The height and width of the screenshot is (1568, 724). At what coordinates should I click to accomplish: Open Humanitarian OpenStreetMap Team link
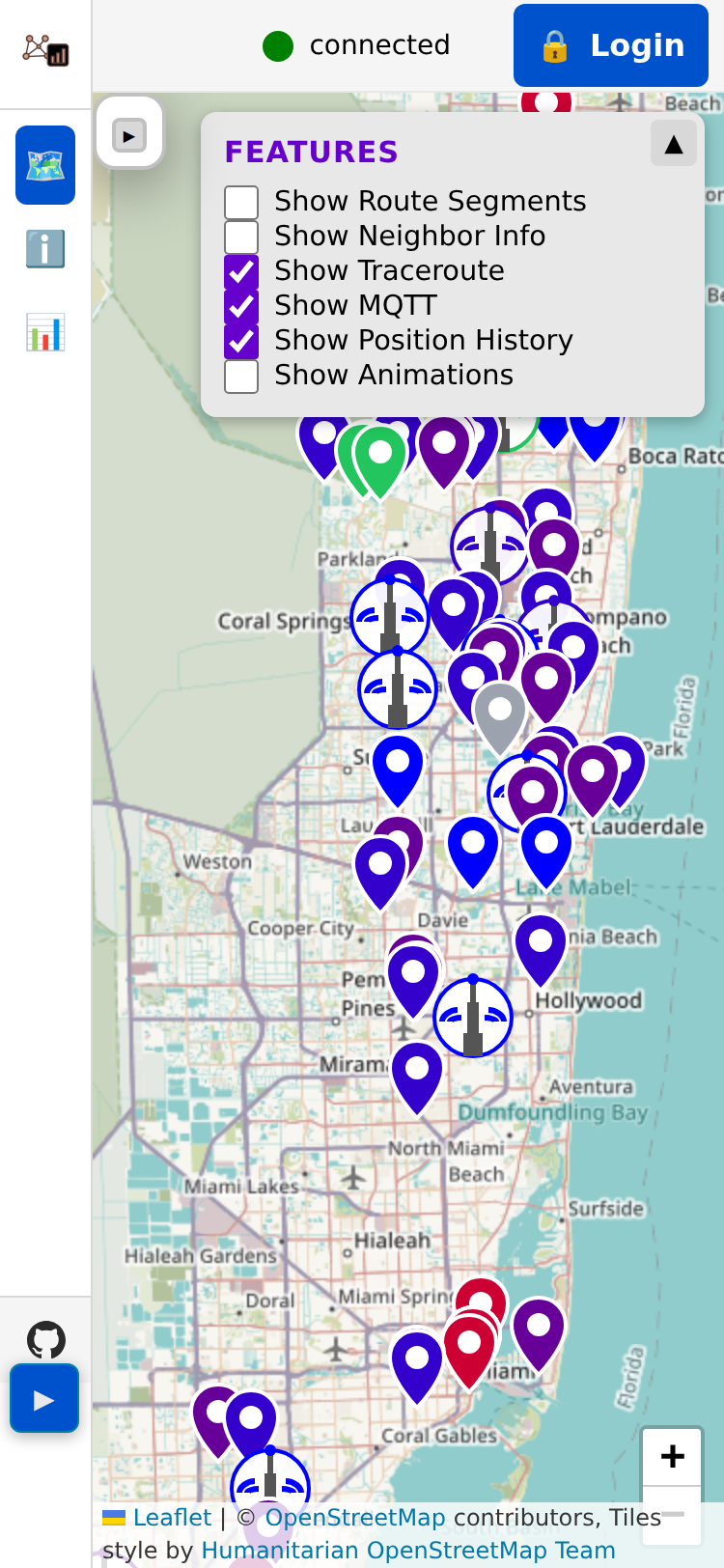[x=407, y=1551]
